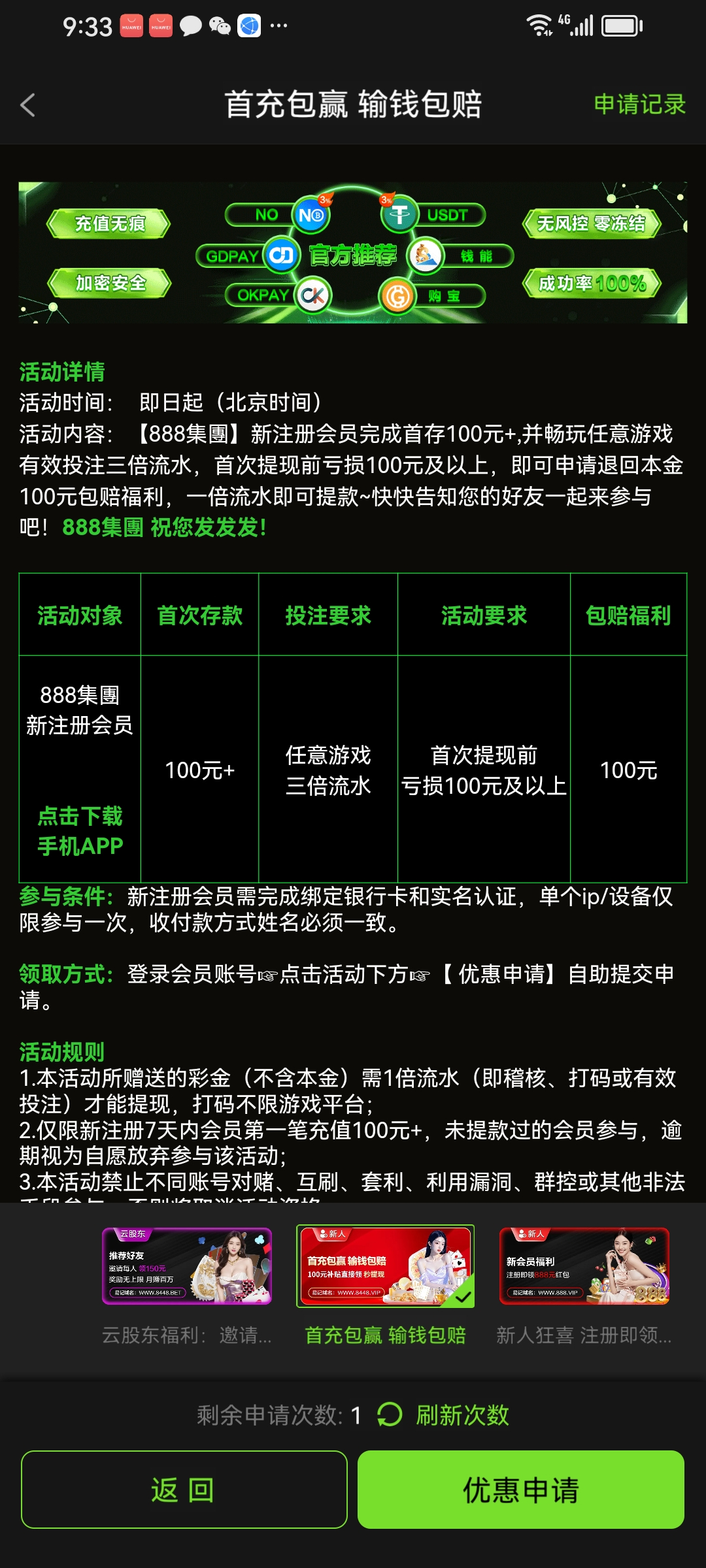Image resolution: width=706 pixels, height=1568 pixels.
Task: Open 申请记录 application records
Action: [639, 105]
